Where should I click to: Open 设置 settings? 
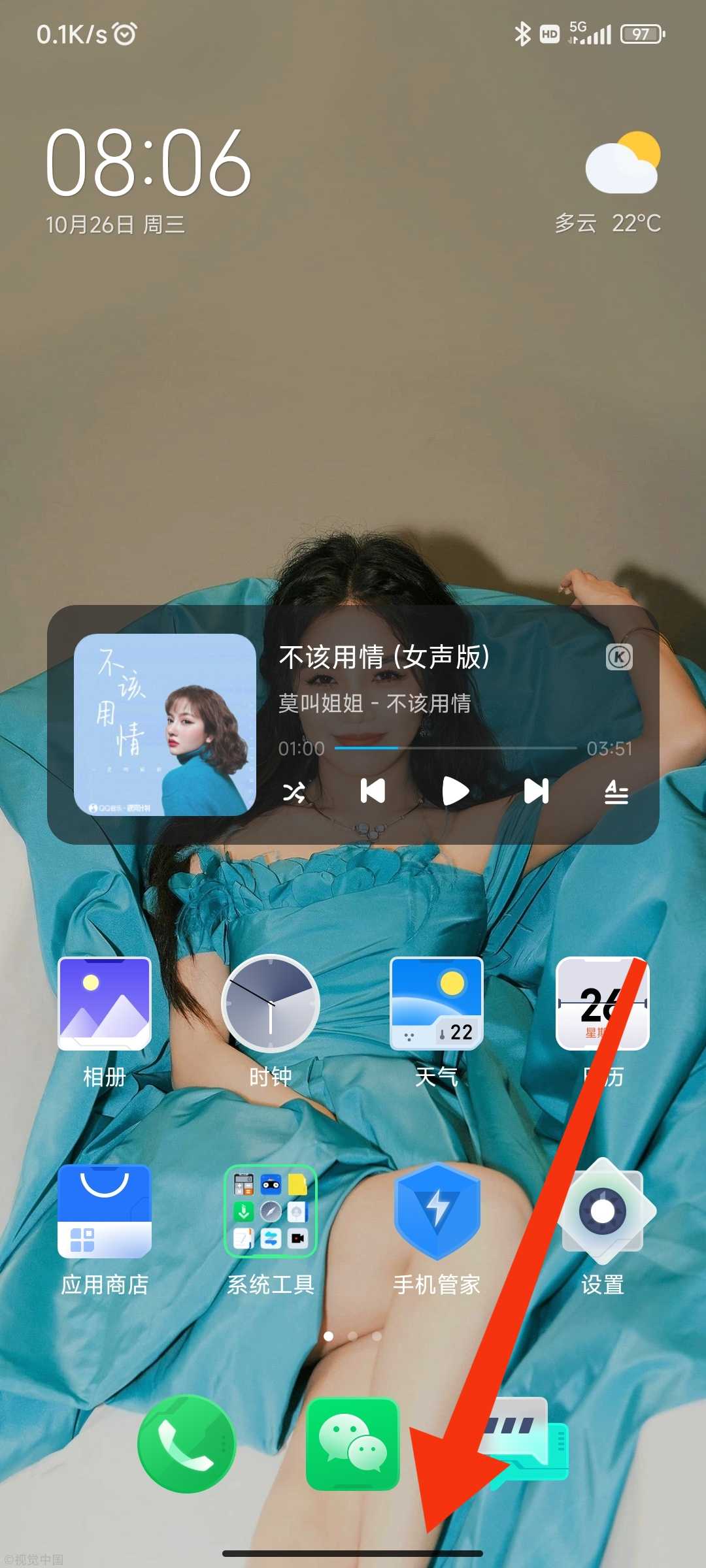pyautogui.click(x=603, y=1212)
